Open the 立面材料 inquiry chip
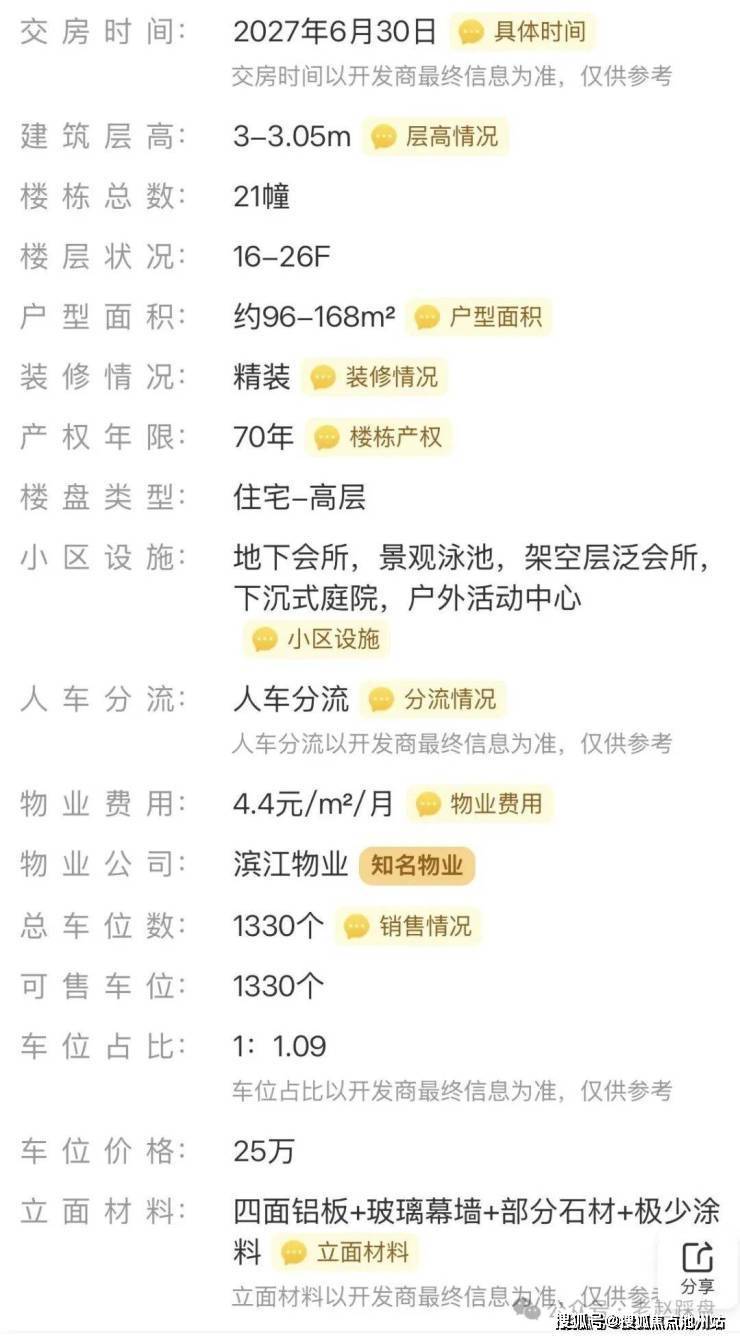 coord(347,1252)
